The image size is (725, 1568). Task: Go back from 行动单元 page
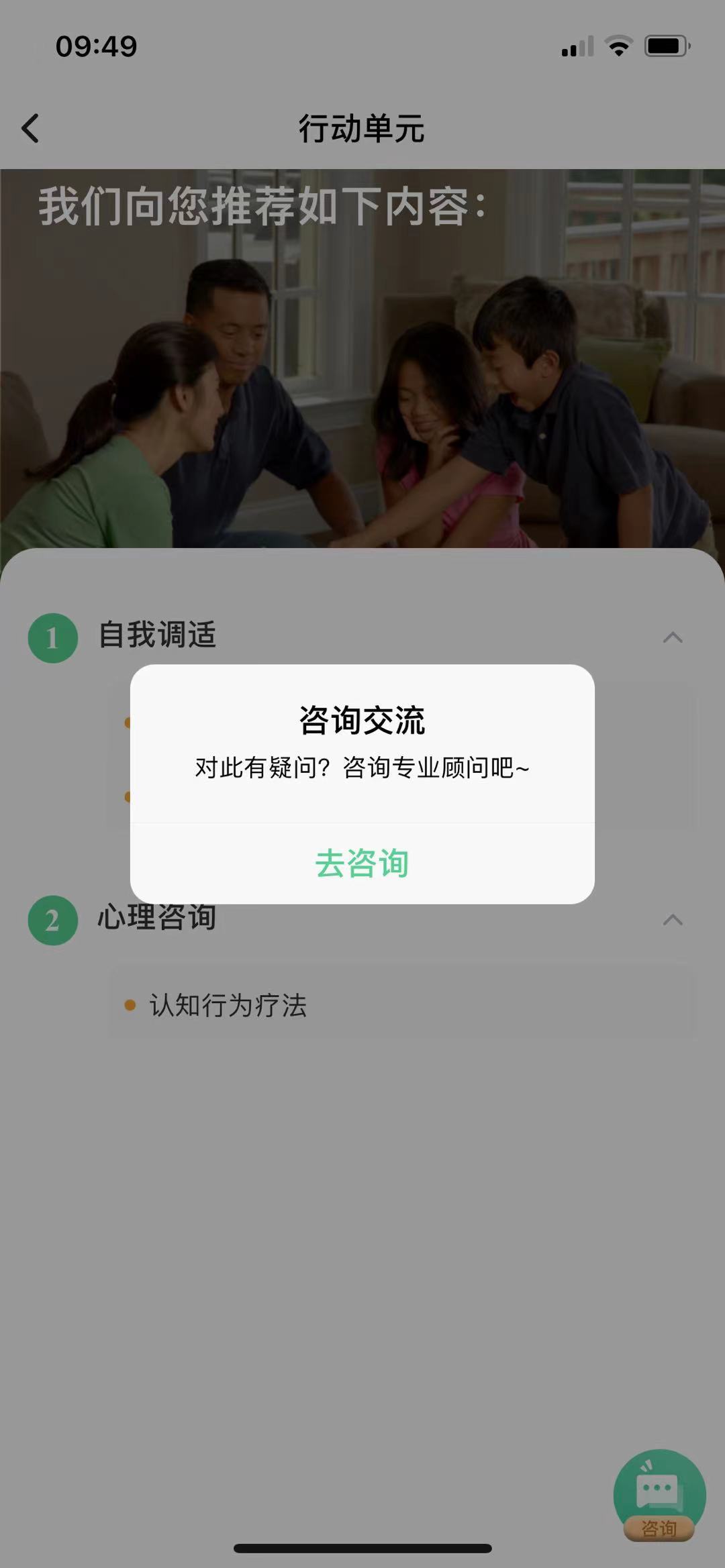(x=31, y=128)
